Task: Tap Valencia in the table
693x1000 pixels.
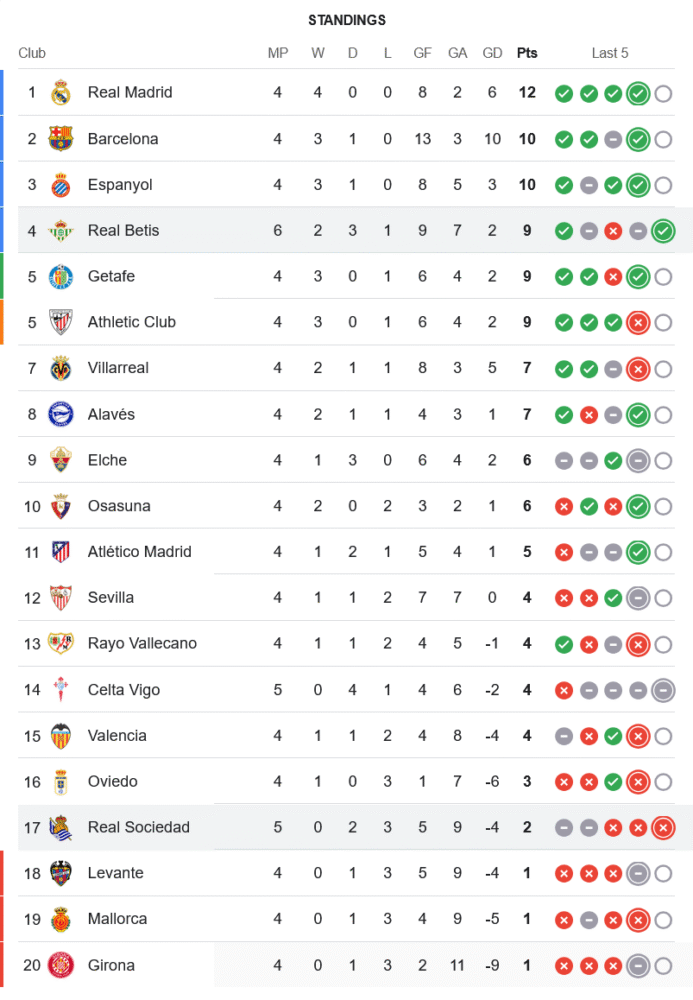Action: [117, 737]
